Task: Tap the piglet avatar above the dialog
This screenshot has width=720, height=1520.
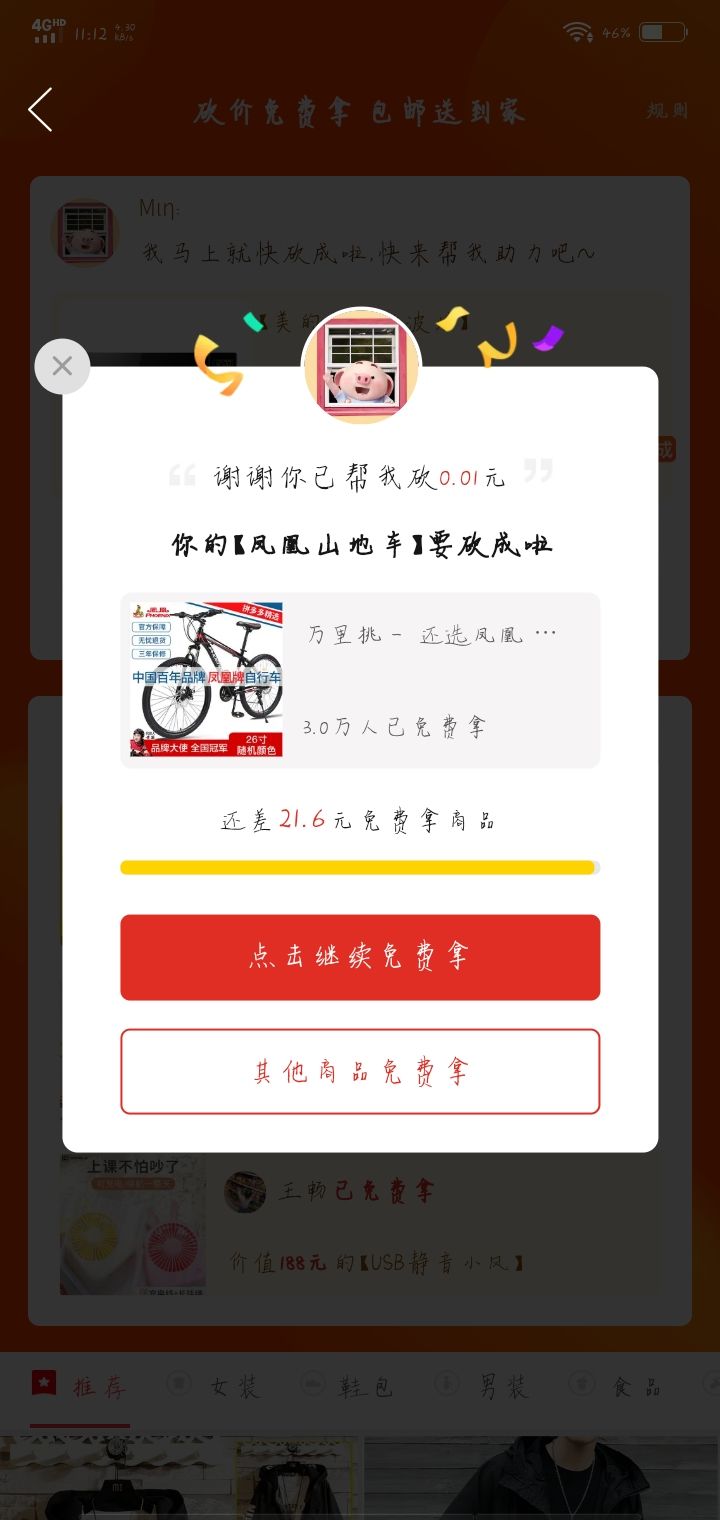Action: click(361, 367)
